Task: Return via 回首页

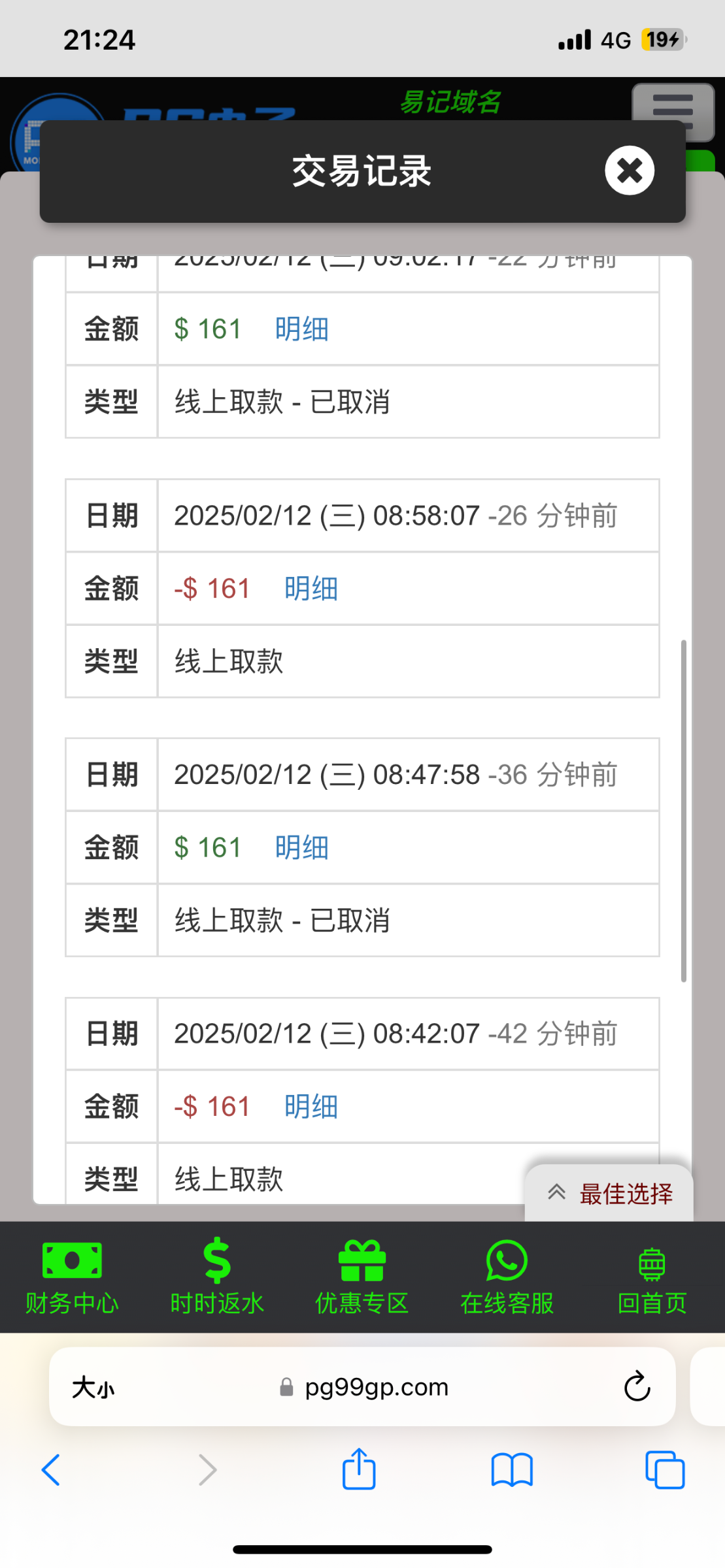Action: tap(652, 1277)
